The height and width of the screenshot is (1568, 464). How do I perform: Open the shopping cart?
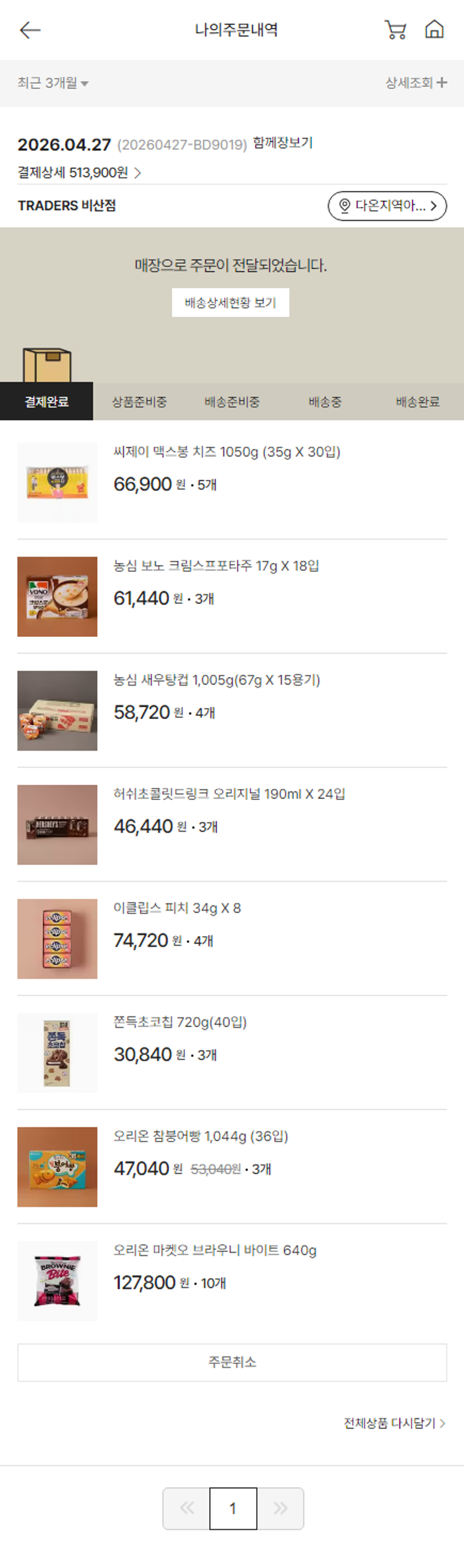point(395,30)
